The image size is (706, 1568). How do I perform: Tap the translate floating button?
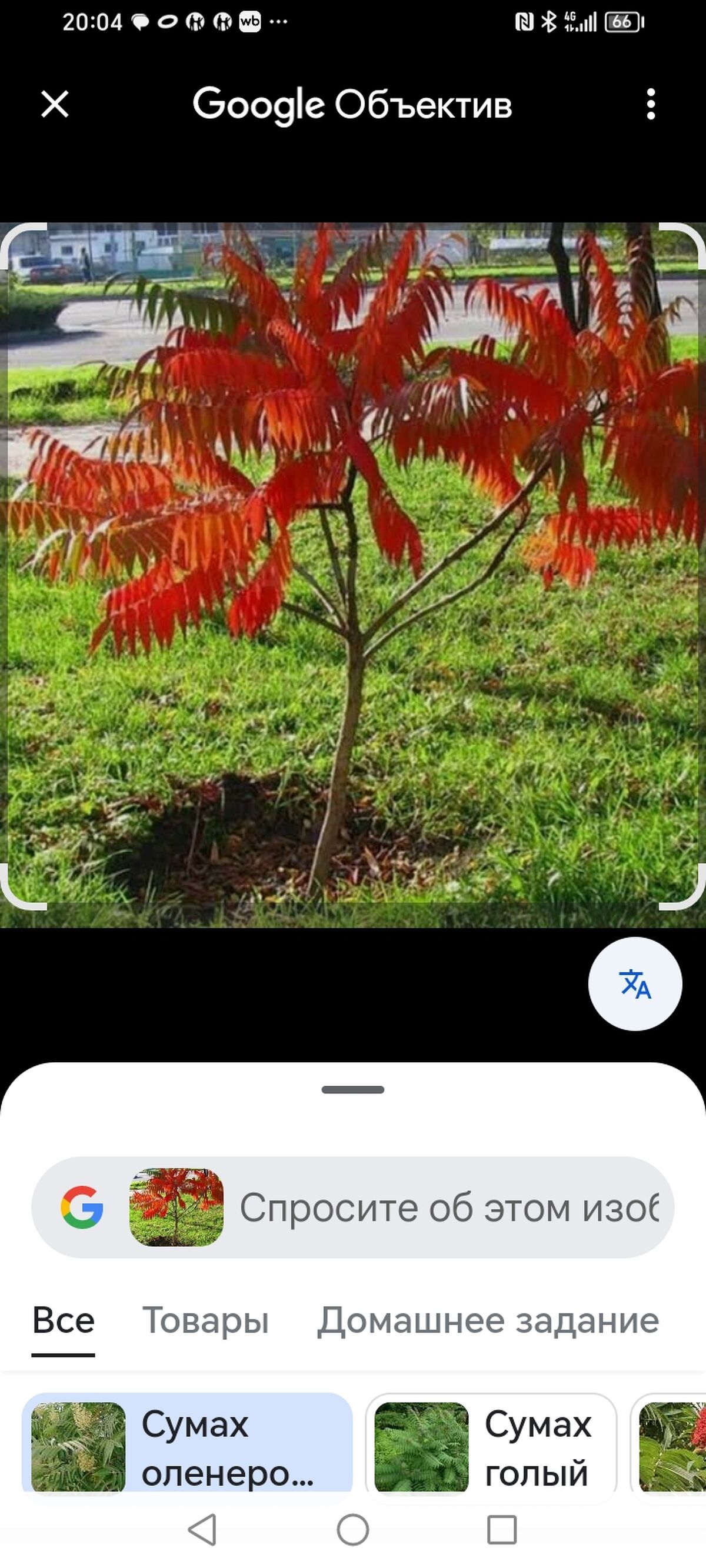tap(635, 984)
